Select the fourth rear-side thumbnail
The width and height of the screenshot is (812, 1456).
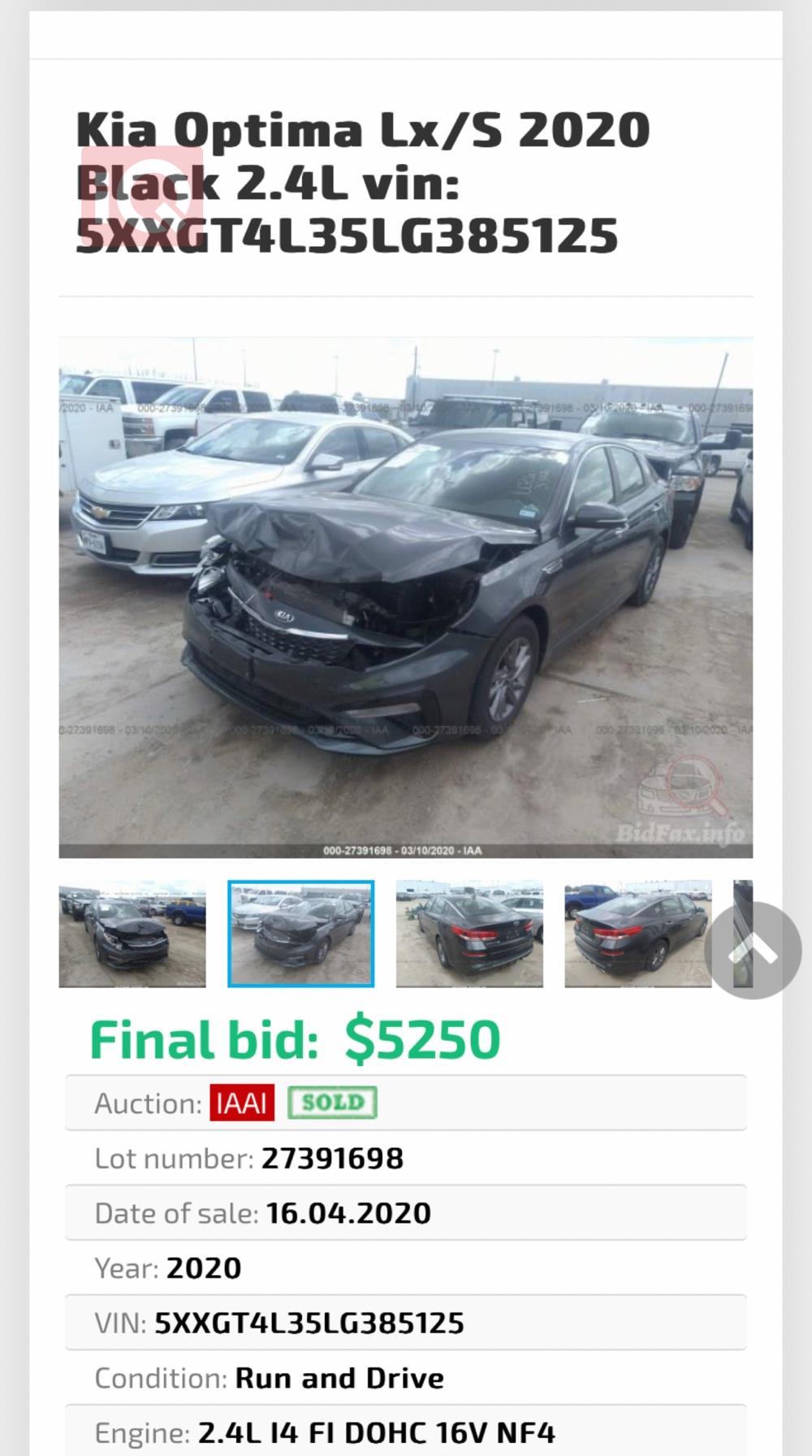pyautogui.click(x=637, y=934)
